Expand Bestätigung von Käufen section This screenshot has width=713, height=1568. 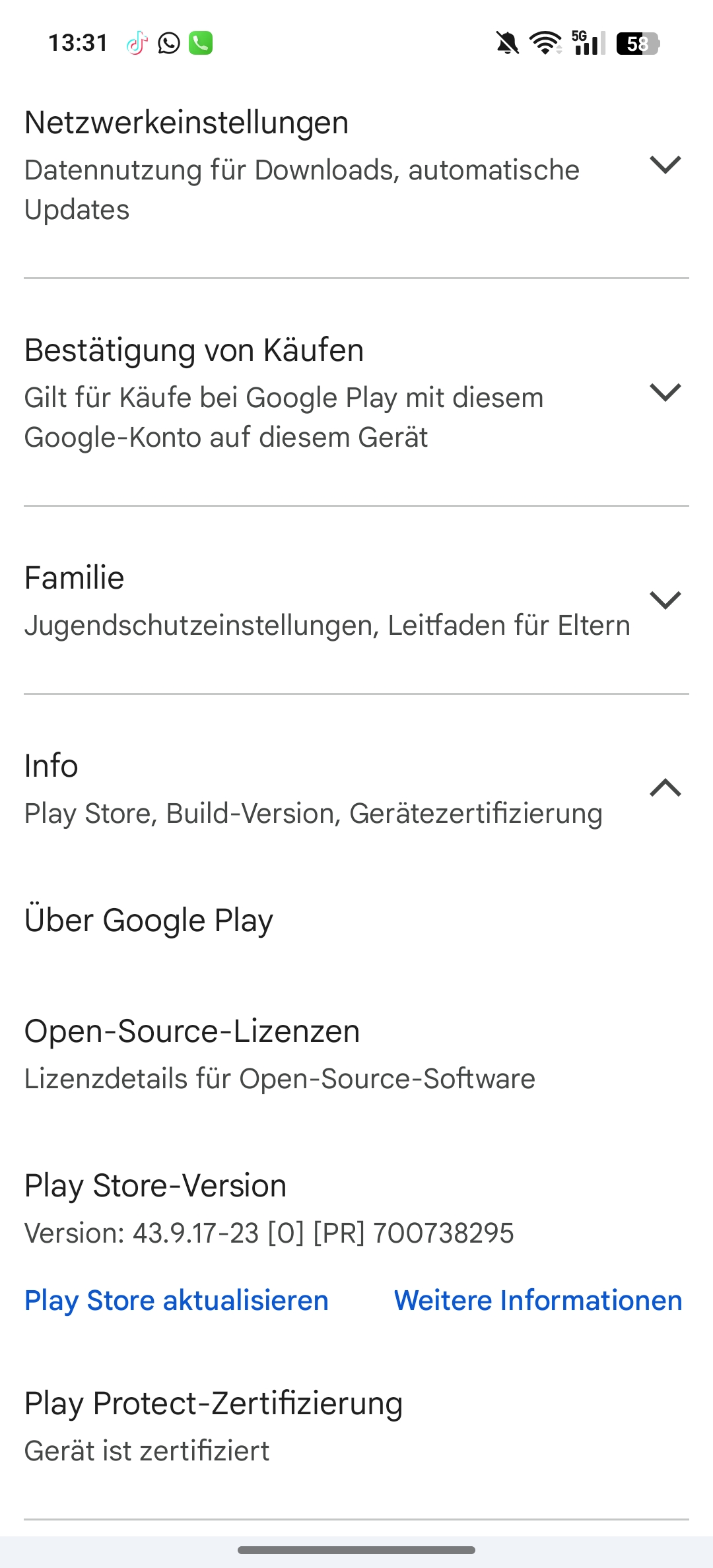coord(356,393)
